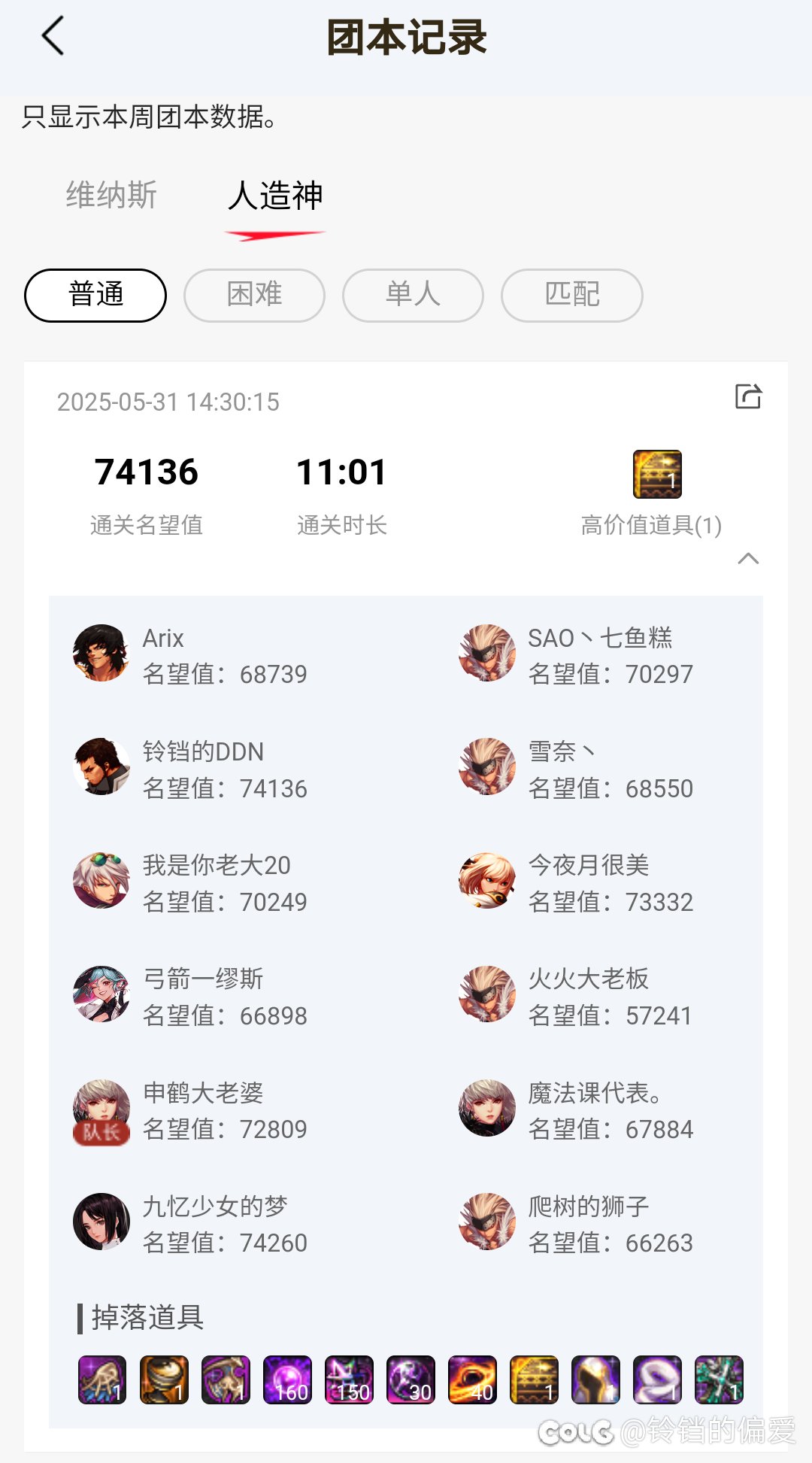Tap the dropped item showing 160

click(287, 1380)
